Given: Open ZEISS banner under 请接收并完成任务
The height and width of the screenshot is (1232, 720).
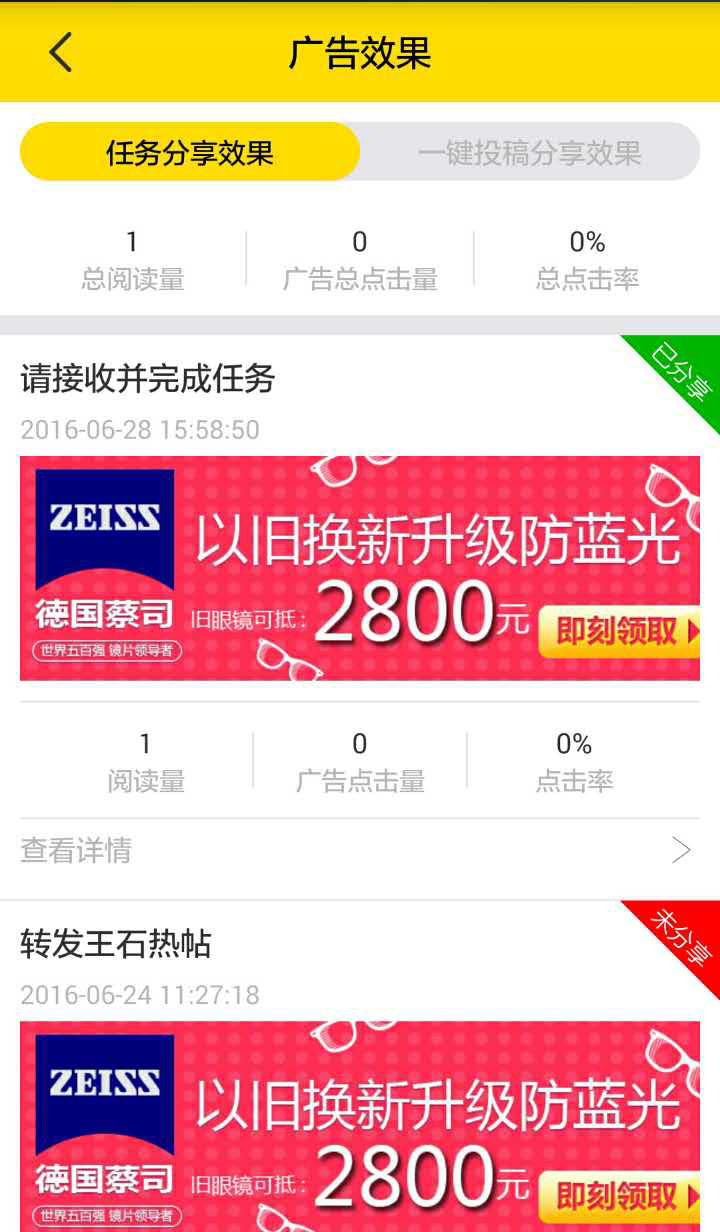Looking at the screenshot, I should click(x=360, y=568).
